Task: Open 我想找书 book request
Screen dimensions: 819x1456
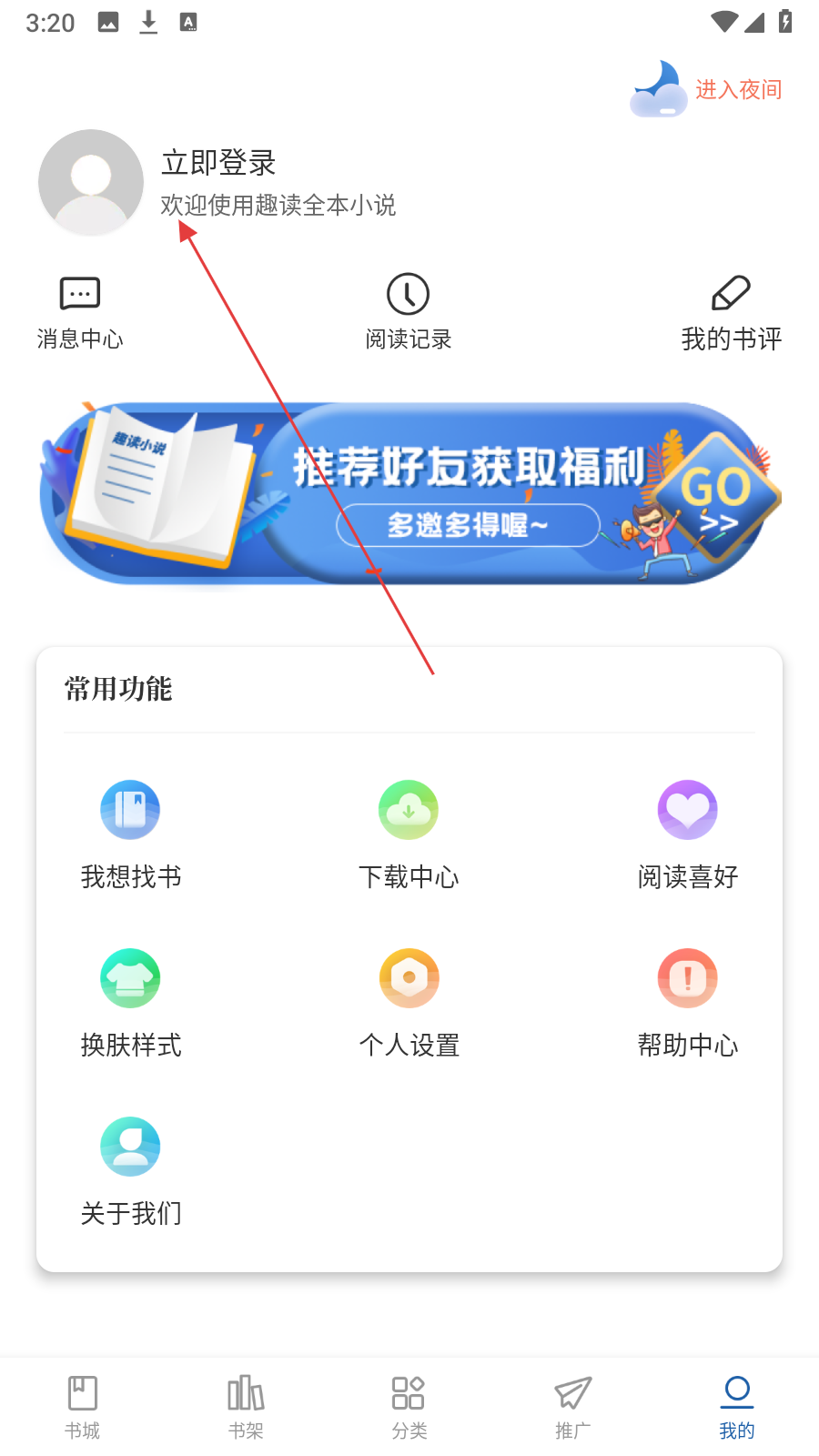Action: [130, 834]
